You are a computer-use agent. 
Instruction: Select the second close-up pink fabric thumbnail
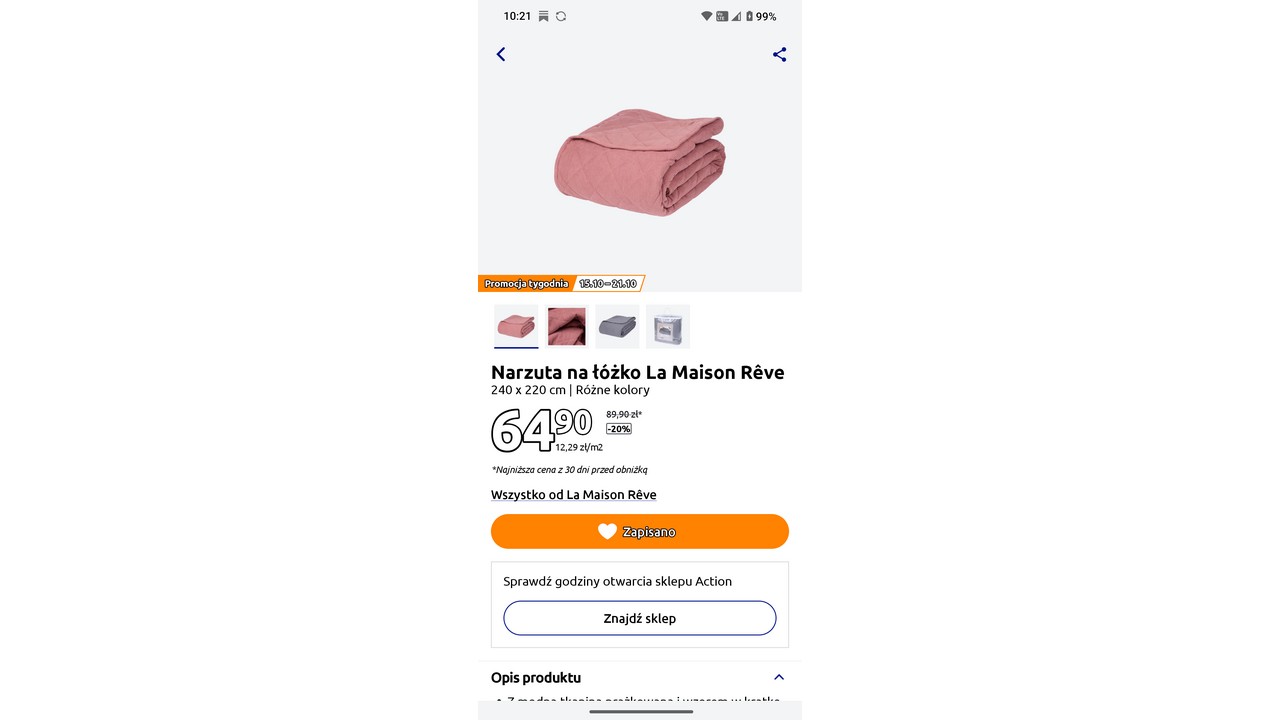point(566,326)
